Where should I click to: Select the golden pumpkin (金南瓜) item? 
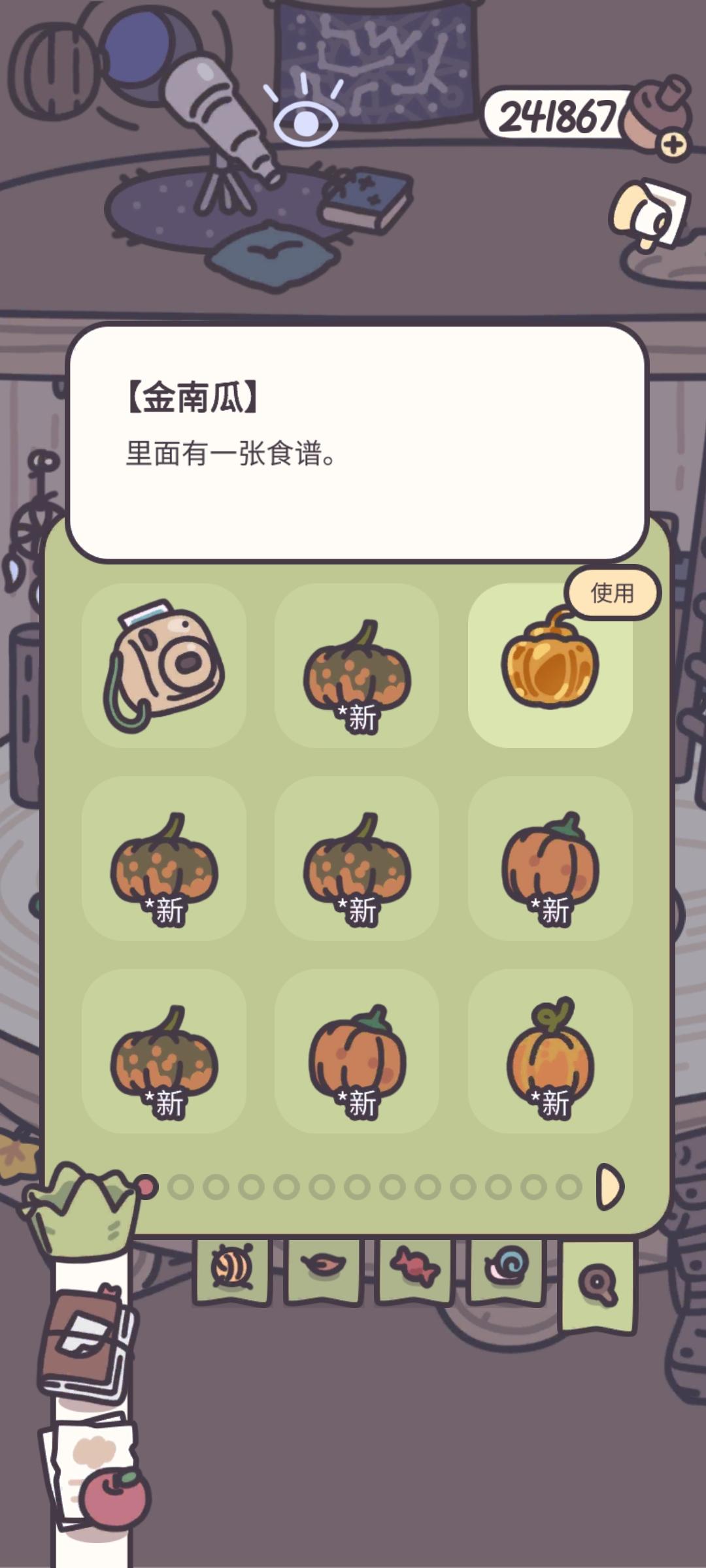tap(552, 666)
